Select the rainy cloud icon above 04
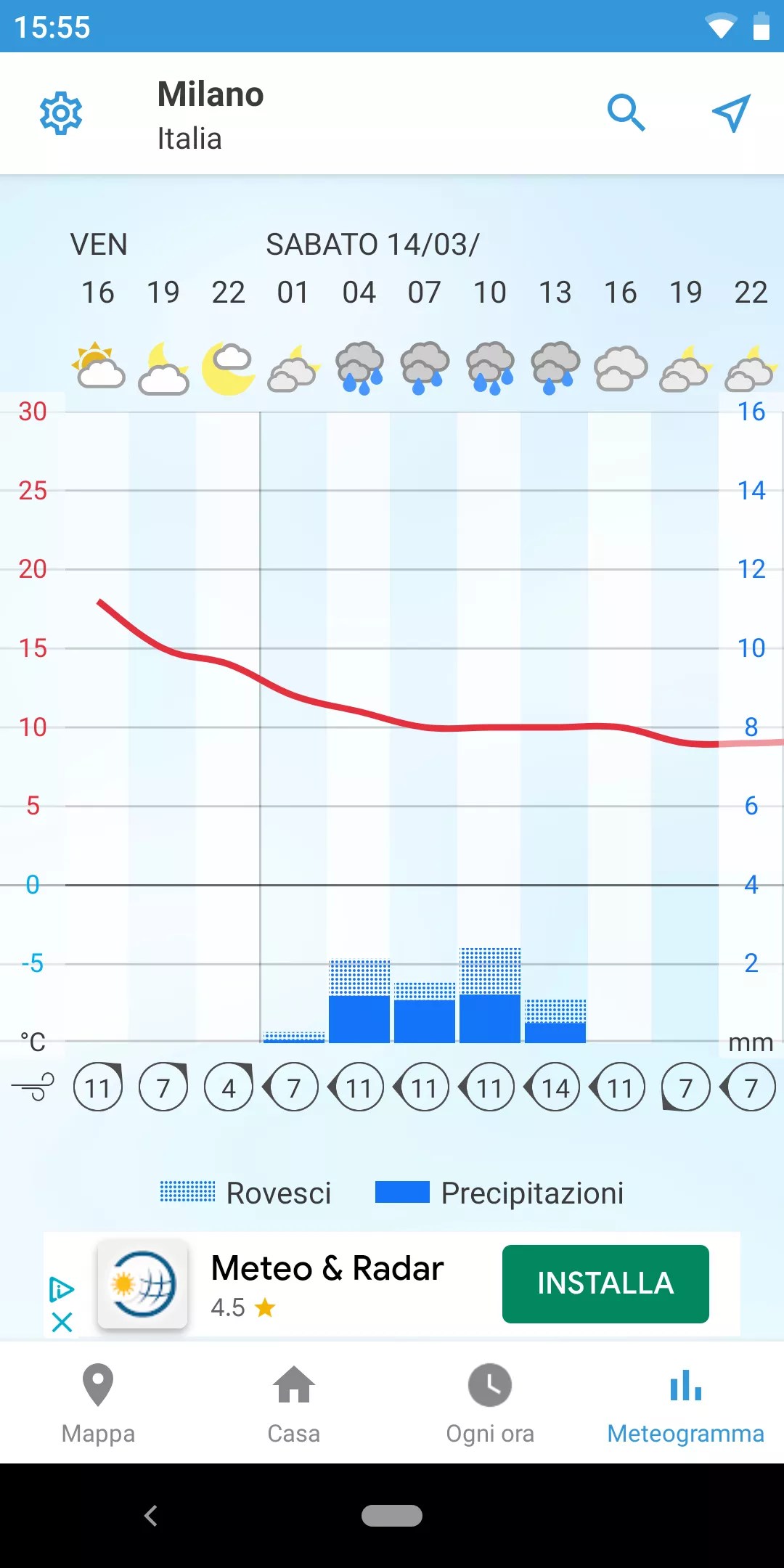The width and height of the screenshot is (784, 1568). [359, 367]
